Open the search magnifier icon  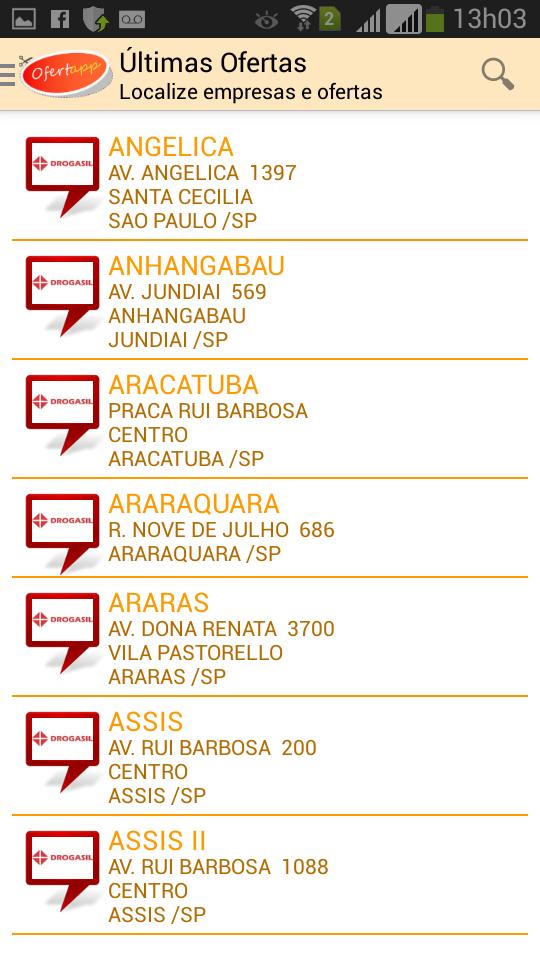[497, 75]
